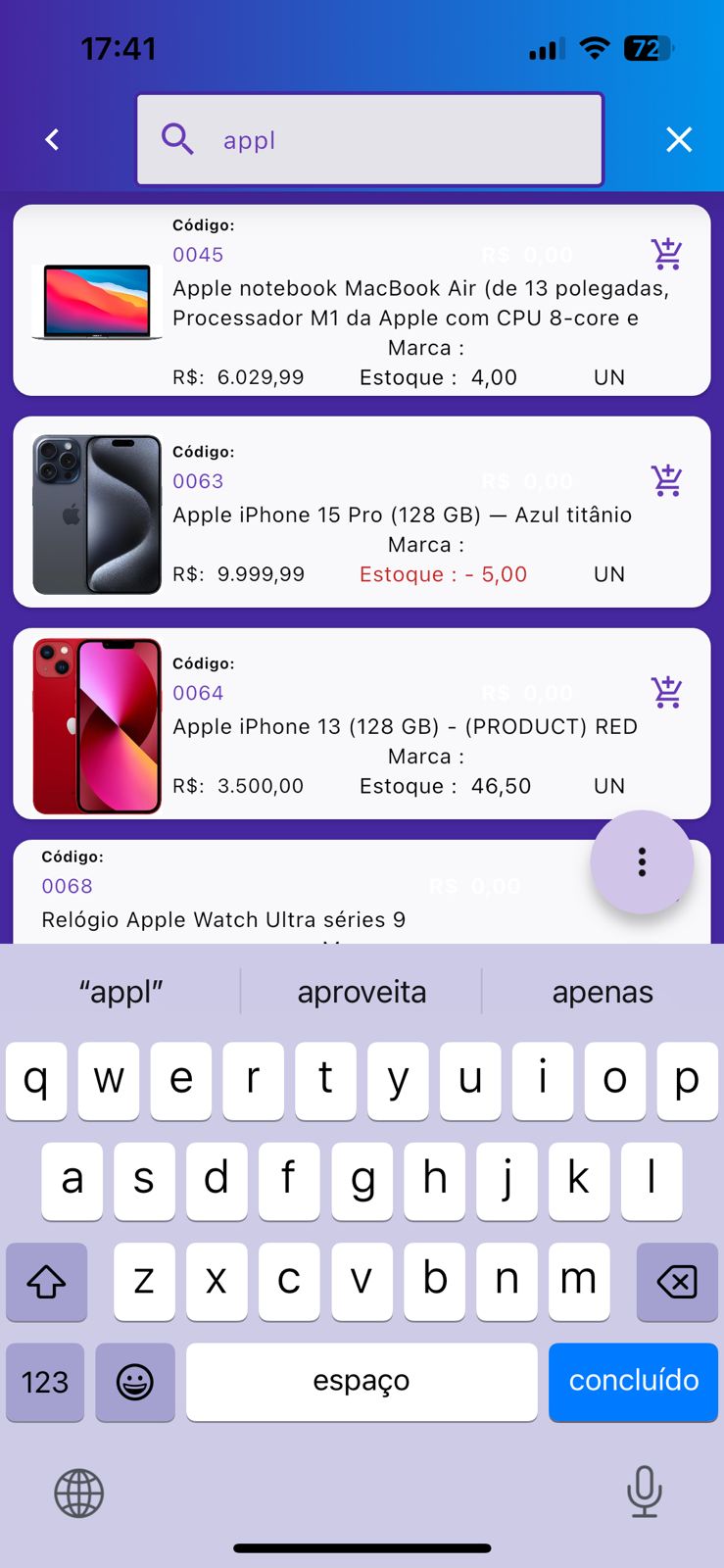The width and height of the screenshot is (724, 1568).
Task: Add the Apple iPhone 15 Pro to cart
Action: pos(666,480)
